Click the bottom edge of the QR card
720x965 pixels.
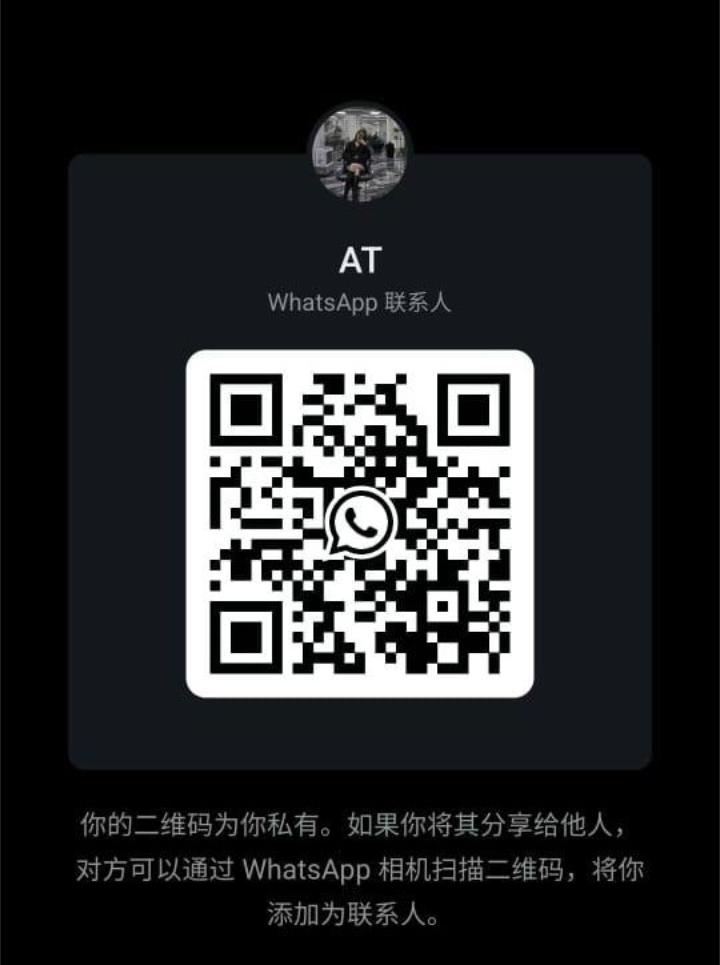click(360, 690)
